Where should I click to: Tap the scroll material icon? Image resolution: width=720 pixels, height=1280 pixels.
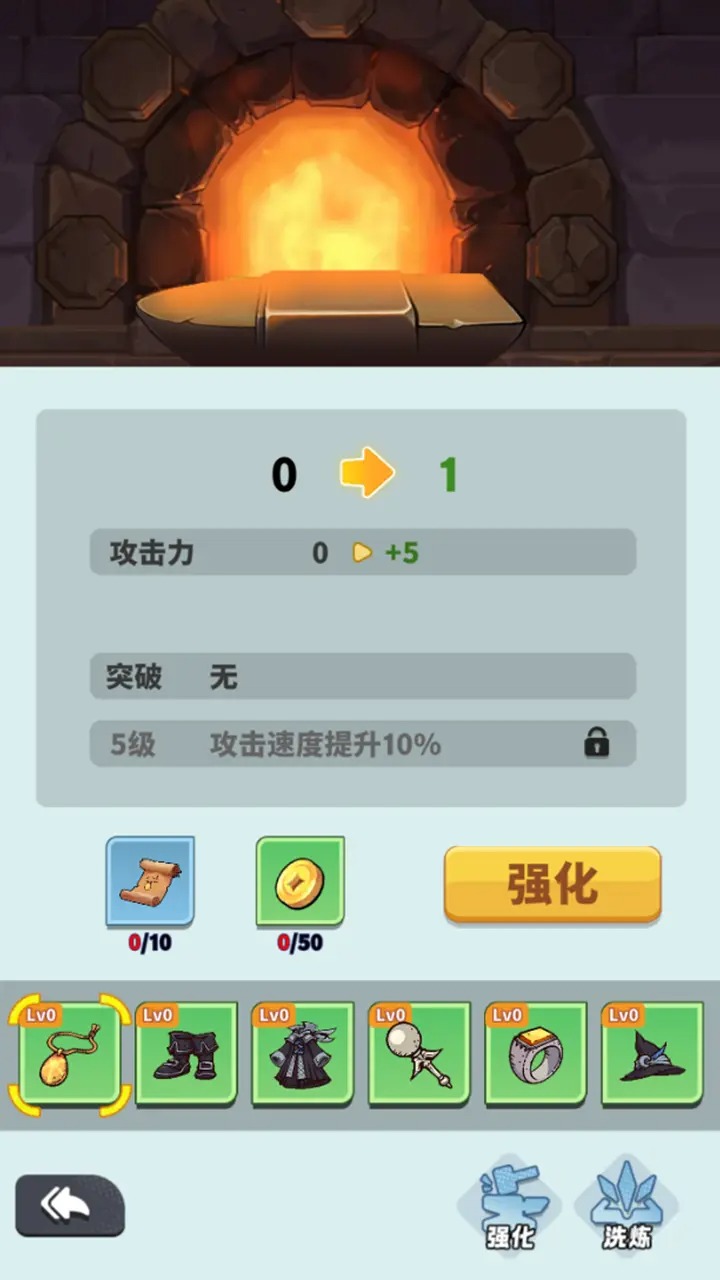[150, 881]
